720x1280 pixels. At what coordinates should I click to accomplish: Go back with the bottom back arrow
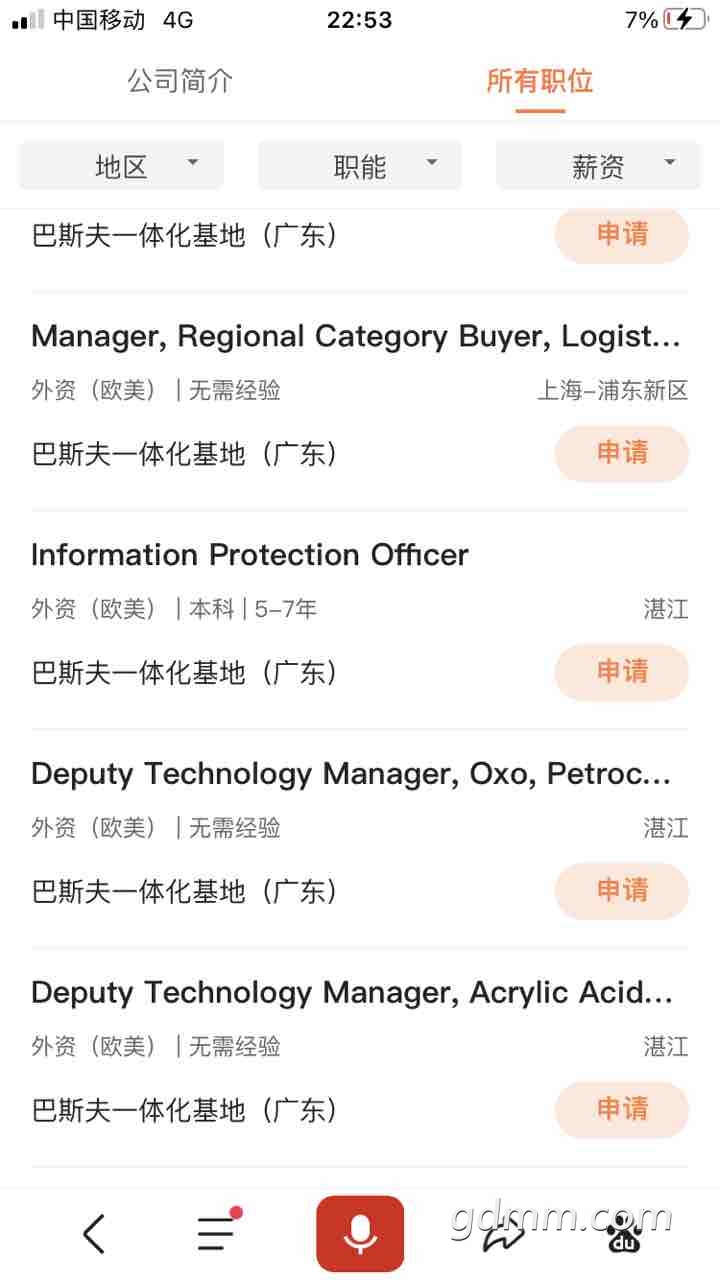[x=94, y=1235]
